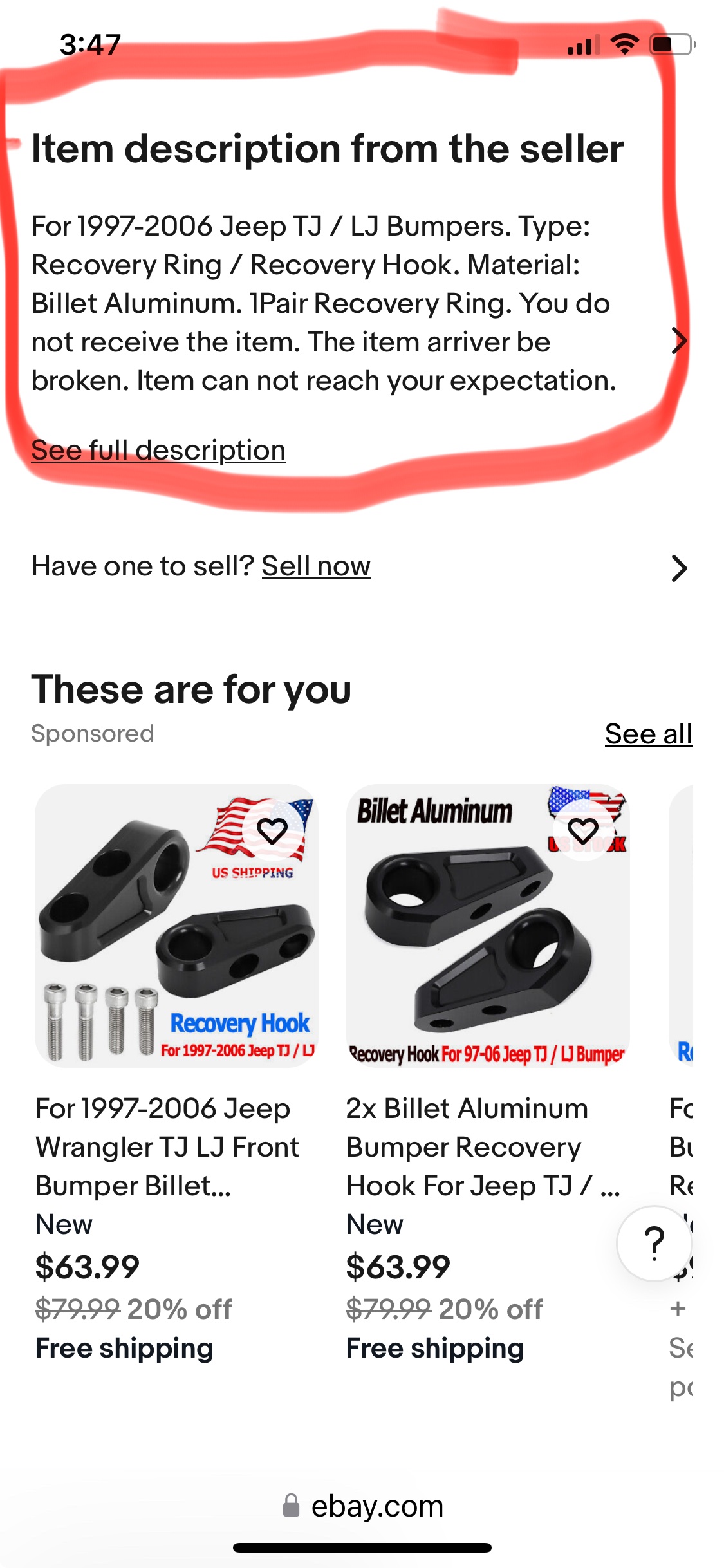Open the See full description link
Viewport: 724px width, 1568px height.
pos(158,450)
